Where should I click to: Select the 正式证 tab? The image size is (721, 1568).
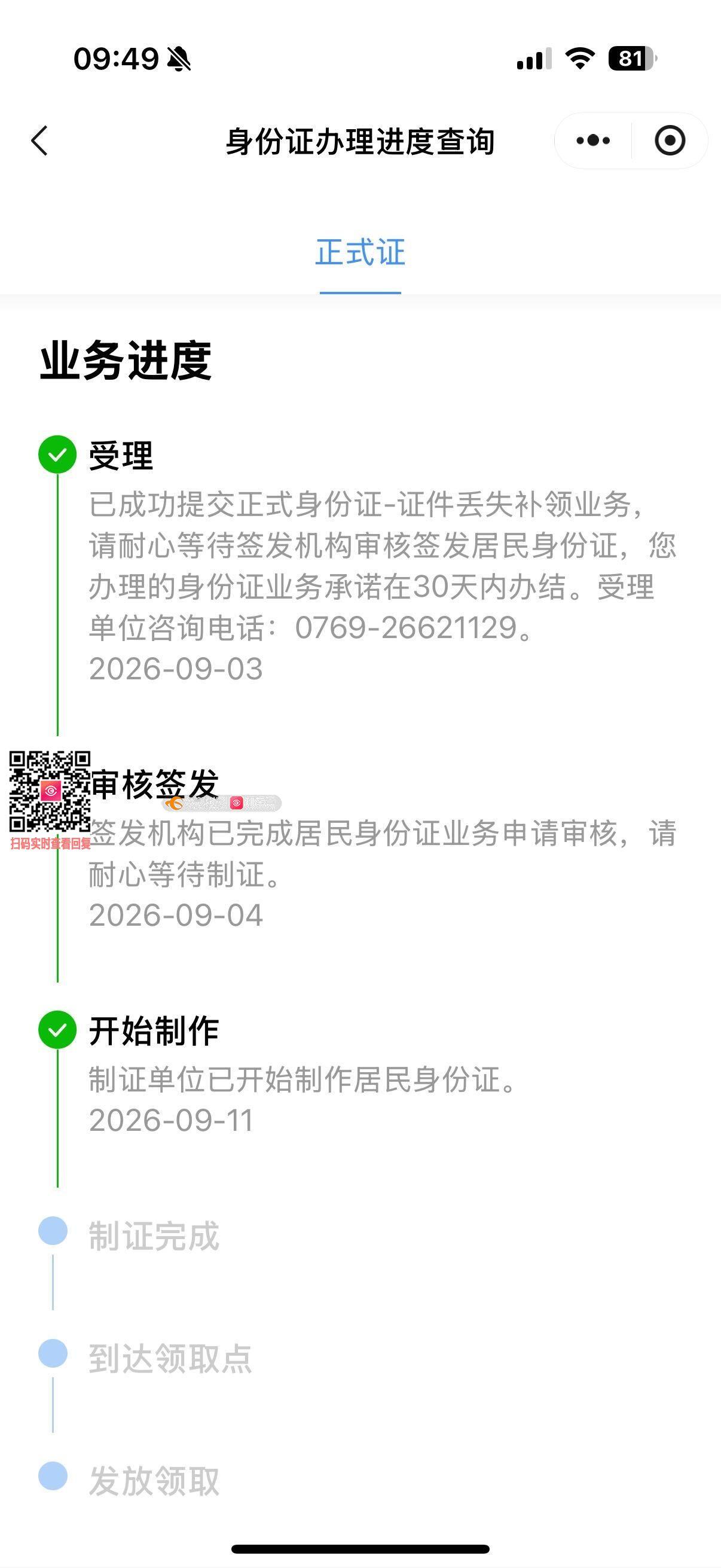coord(360,253)
